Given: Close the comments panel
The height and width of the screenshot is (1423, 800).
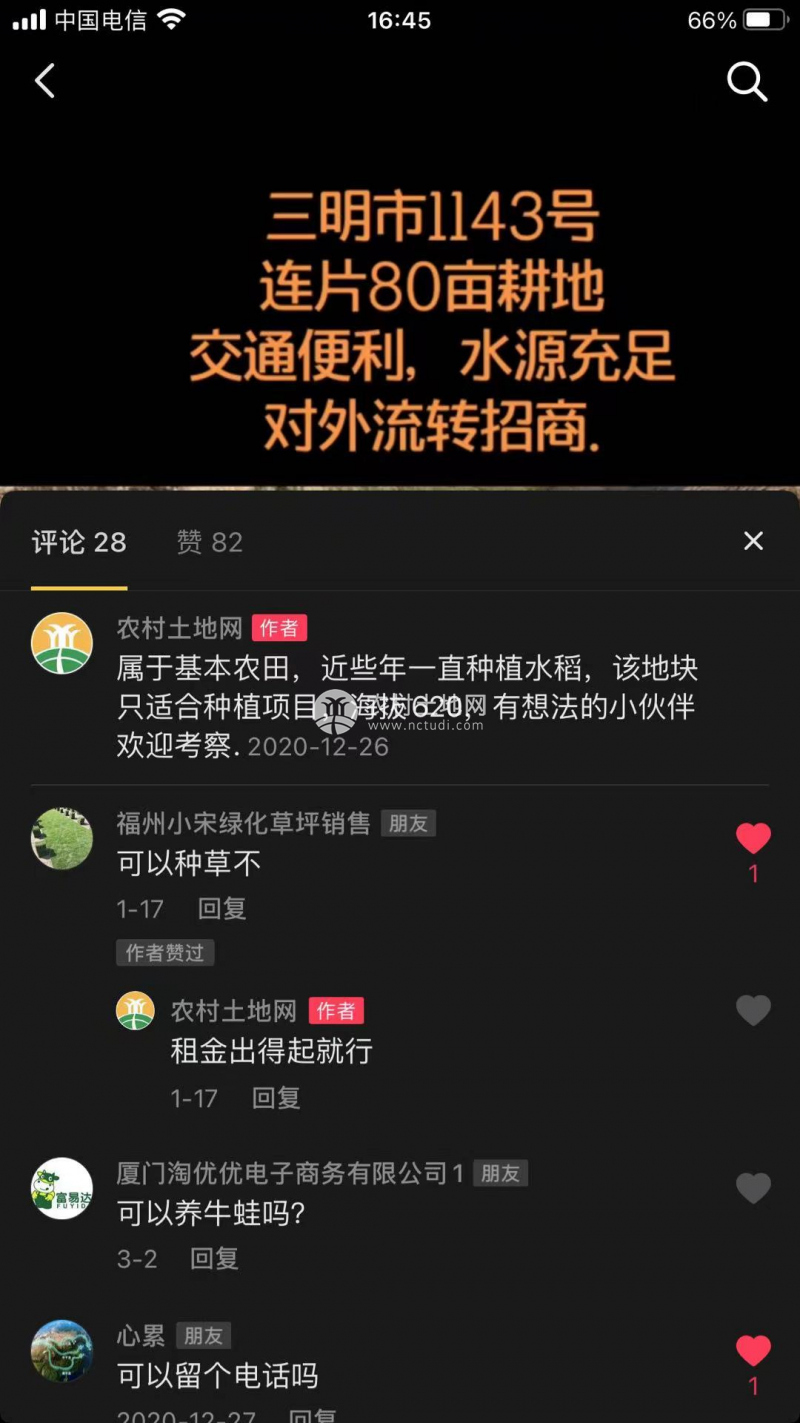Looking at the screenshot, I should tap(753, 541).
